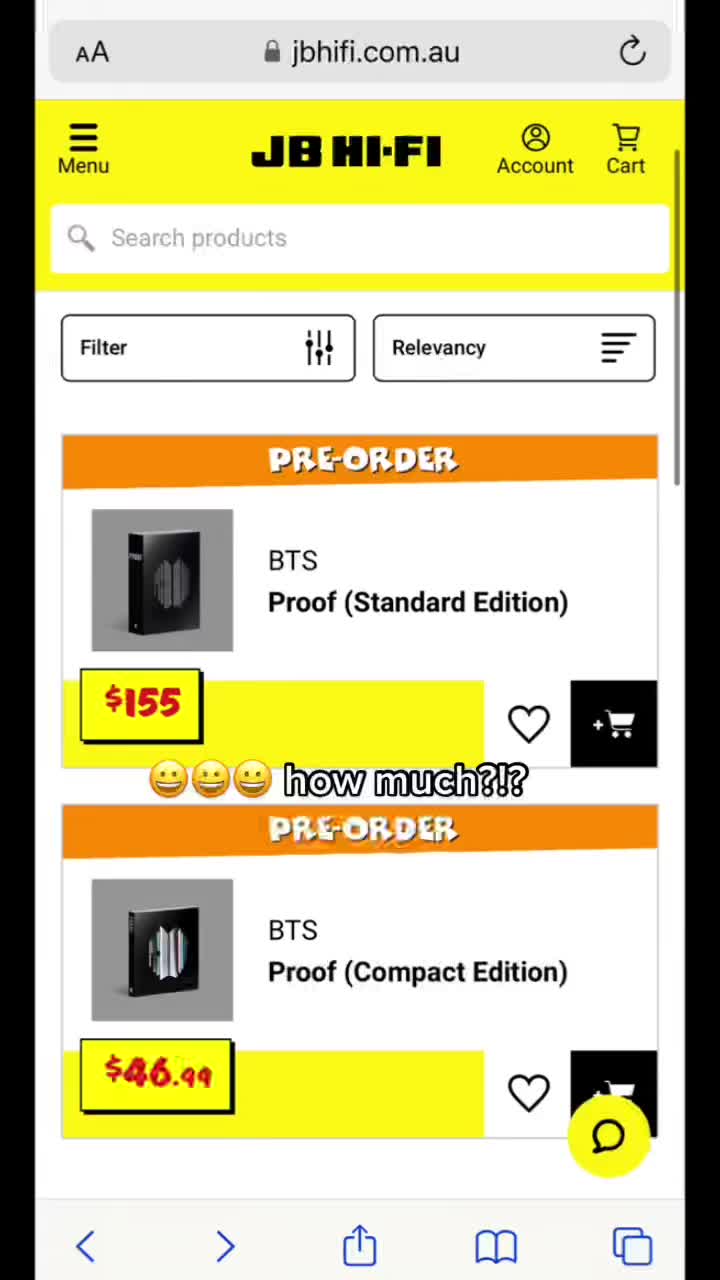View the shopping Cart
Image resolution: width=720 pixels, height=1280 pixels.
tap(626, 150)
